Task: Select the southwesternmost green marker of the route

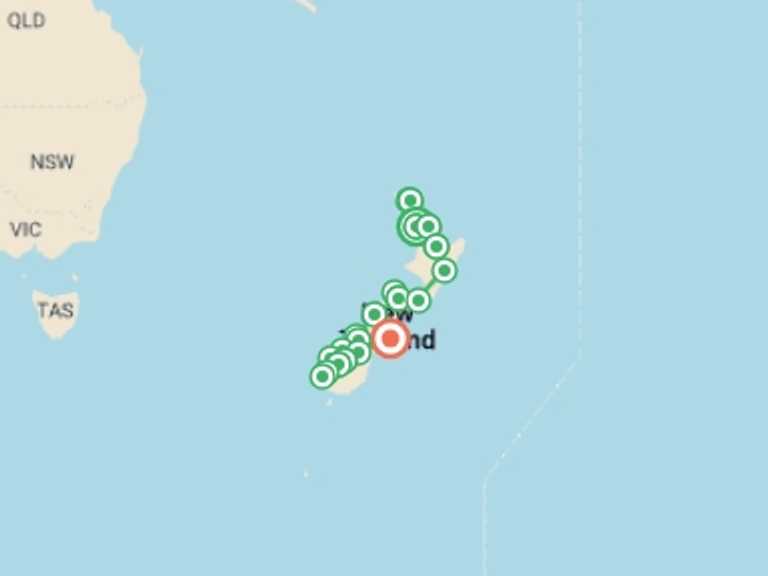Action: click(x=322, y=376)
